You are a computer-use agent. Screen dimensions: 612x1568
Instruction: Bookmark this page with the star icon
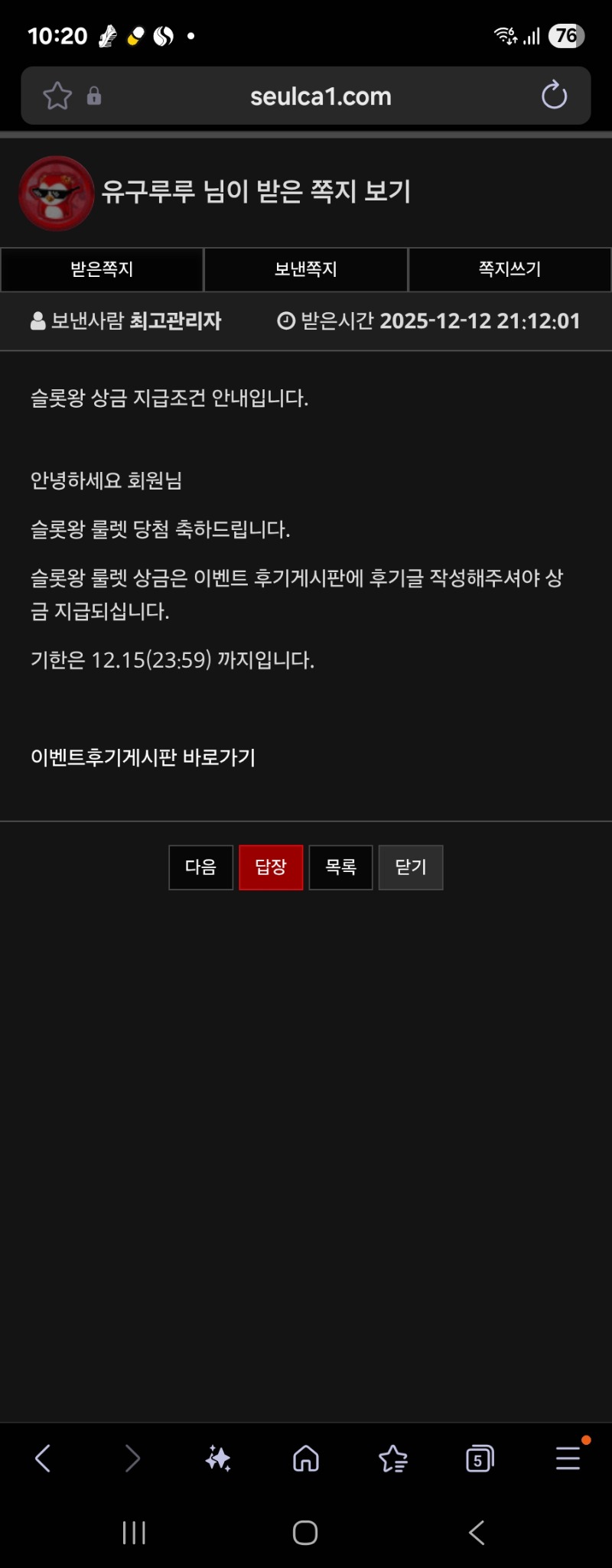click(57, 96)
